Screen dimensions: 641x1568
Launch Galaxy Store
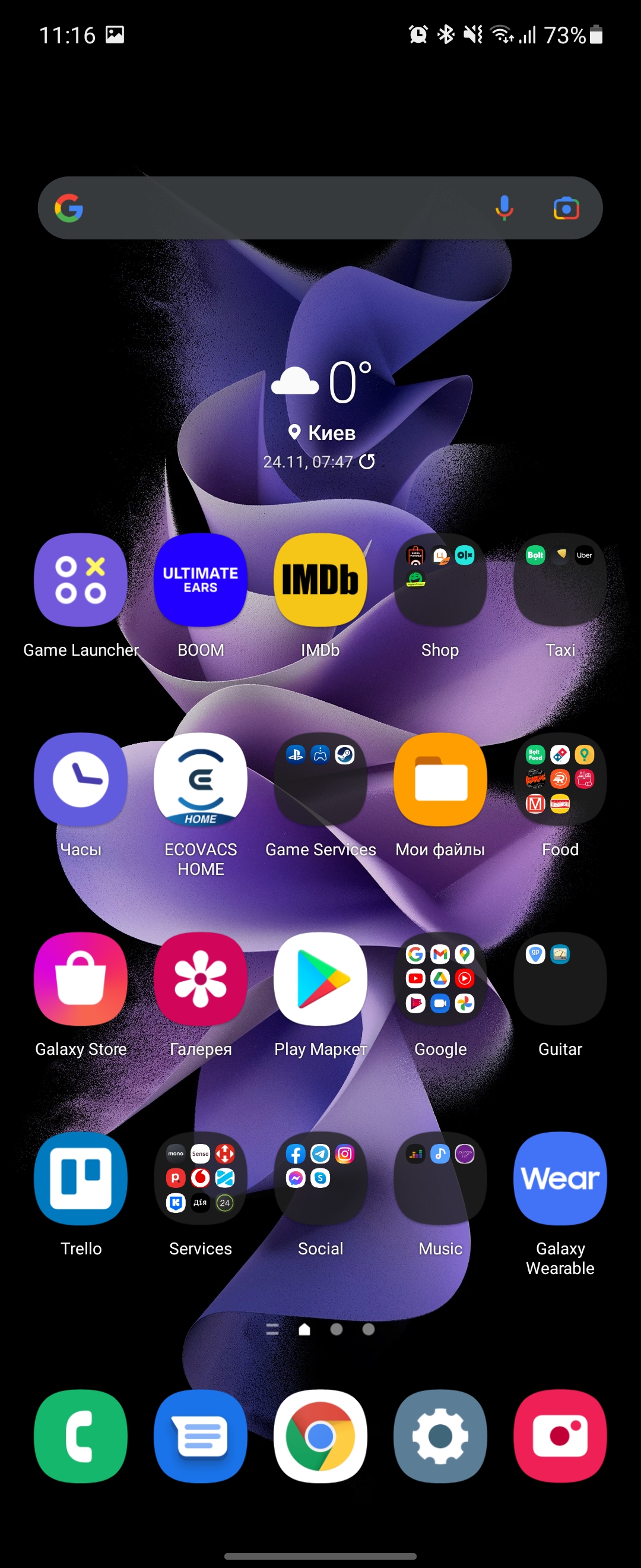pyautogui.click(x=81, y=979)
